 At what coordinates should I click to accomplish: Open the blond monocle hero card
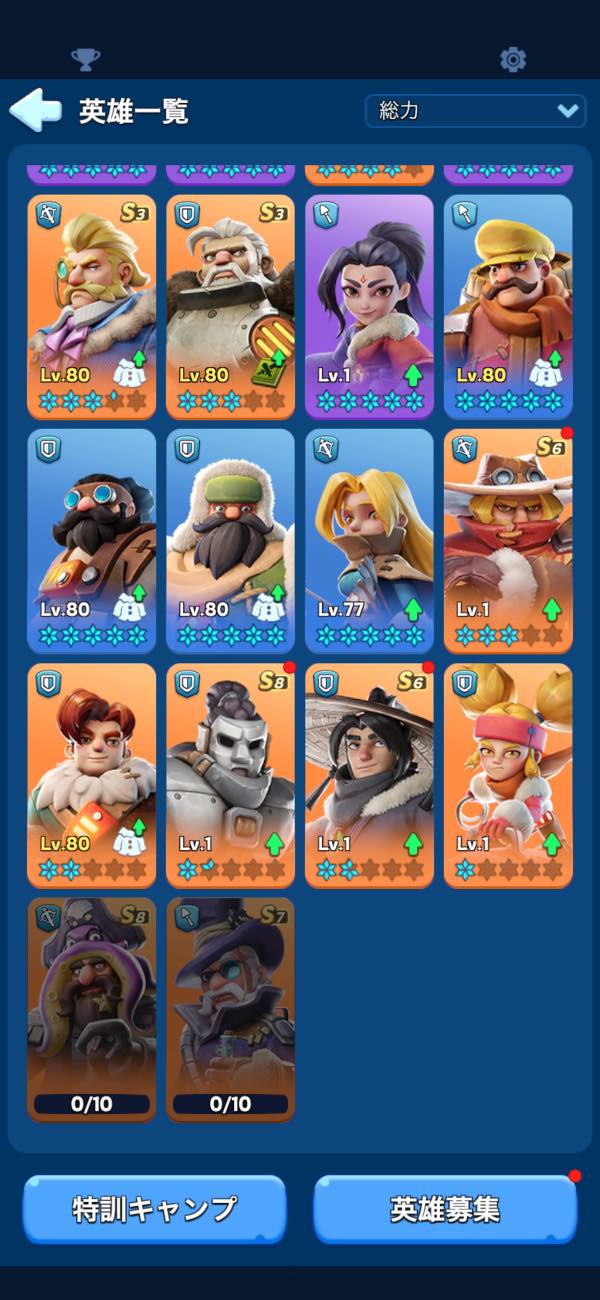(92, 307)
